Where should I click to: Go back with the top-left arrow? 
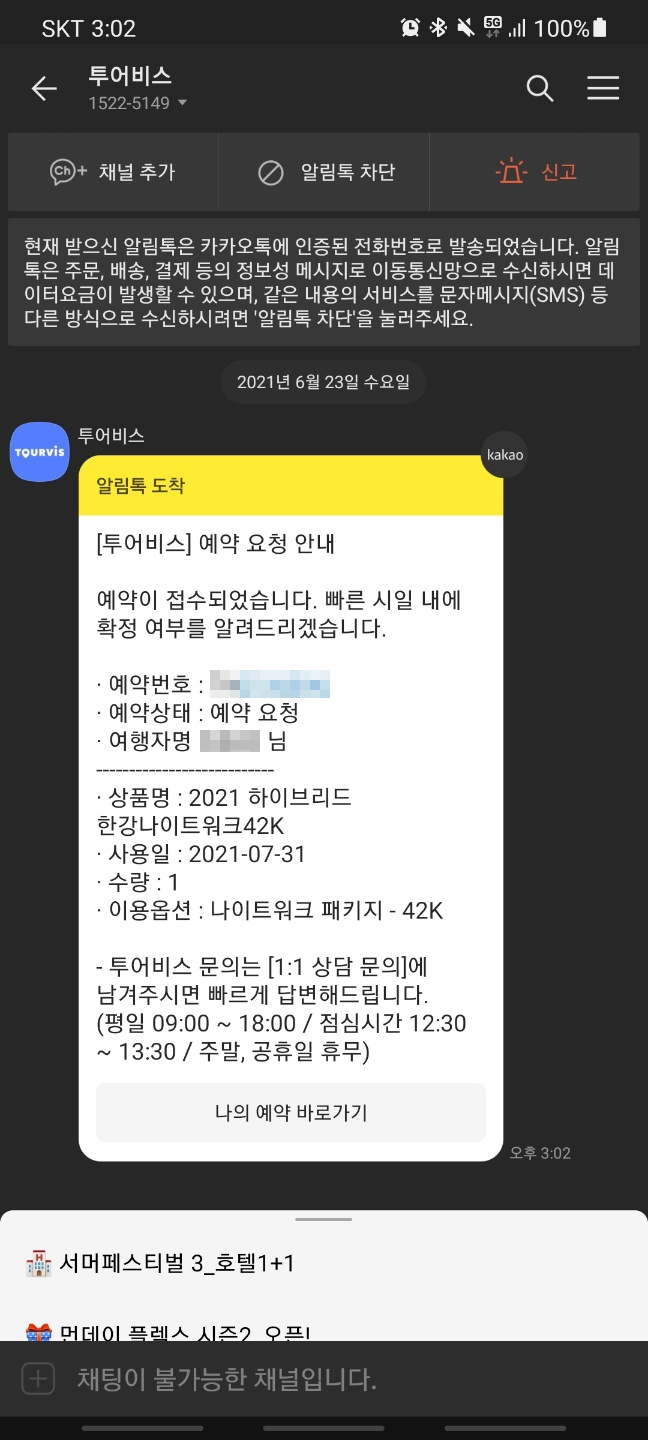[x=44, y=89]
